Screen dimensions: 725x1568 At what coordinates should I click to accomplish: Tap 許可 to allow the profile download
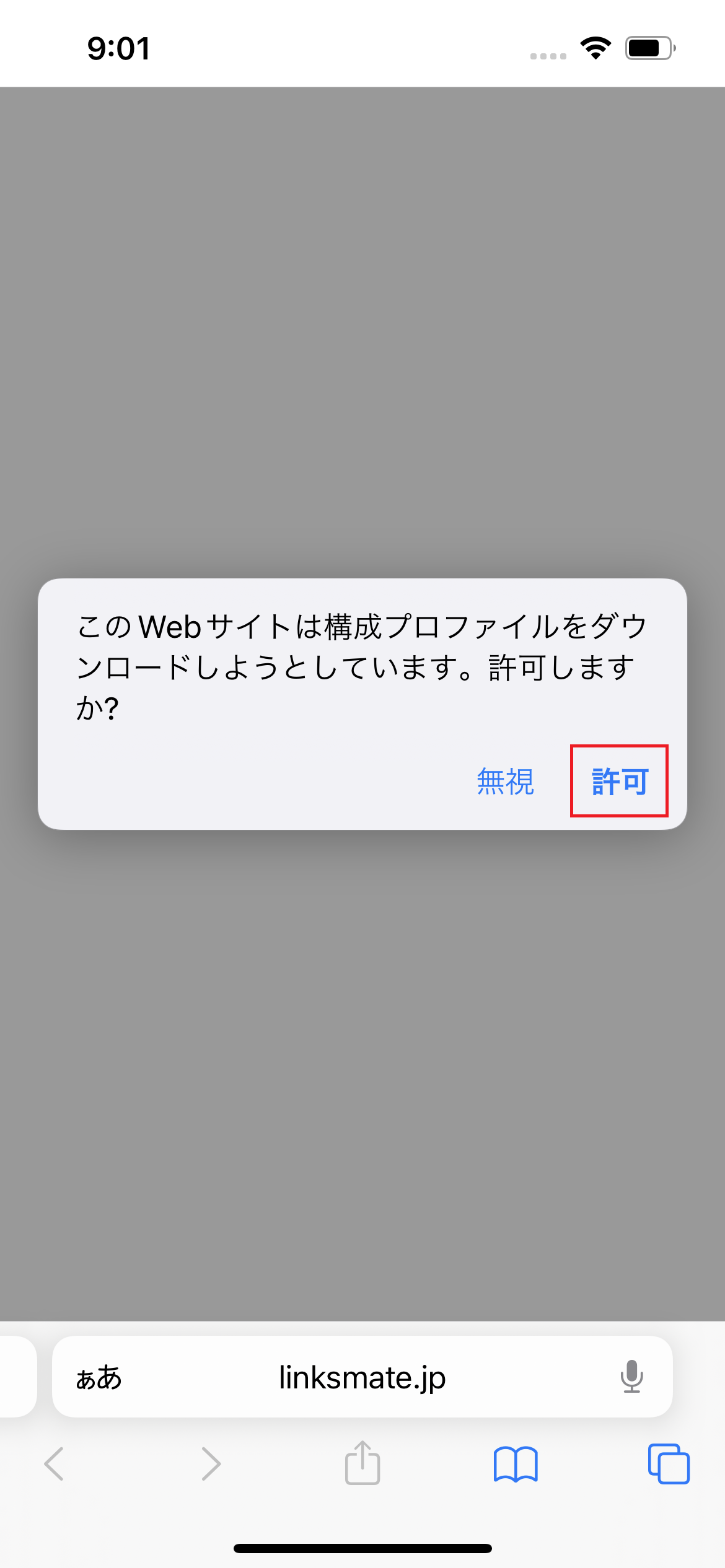click(x=619, y=782)
